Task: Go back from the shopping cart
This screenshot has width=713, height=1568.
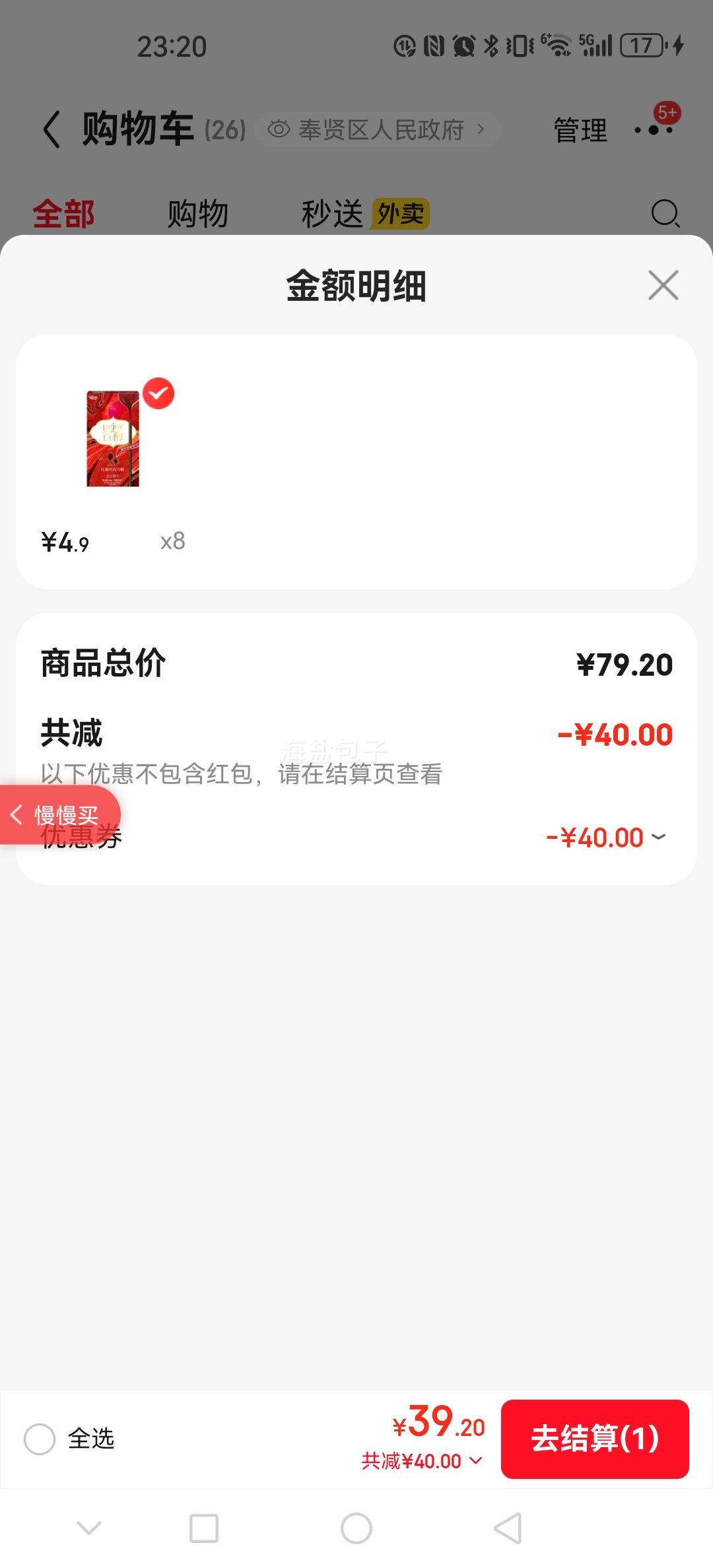Action: click(51, 129)
